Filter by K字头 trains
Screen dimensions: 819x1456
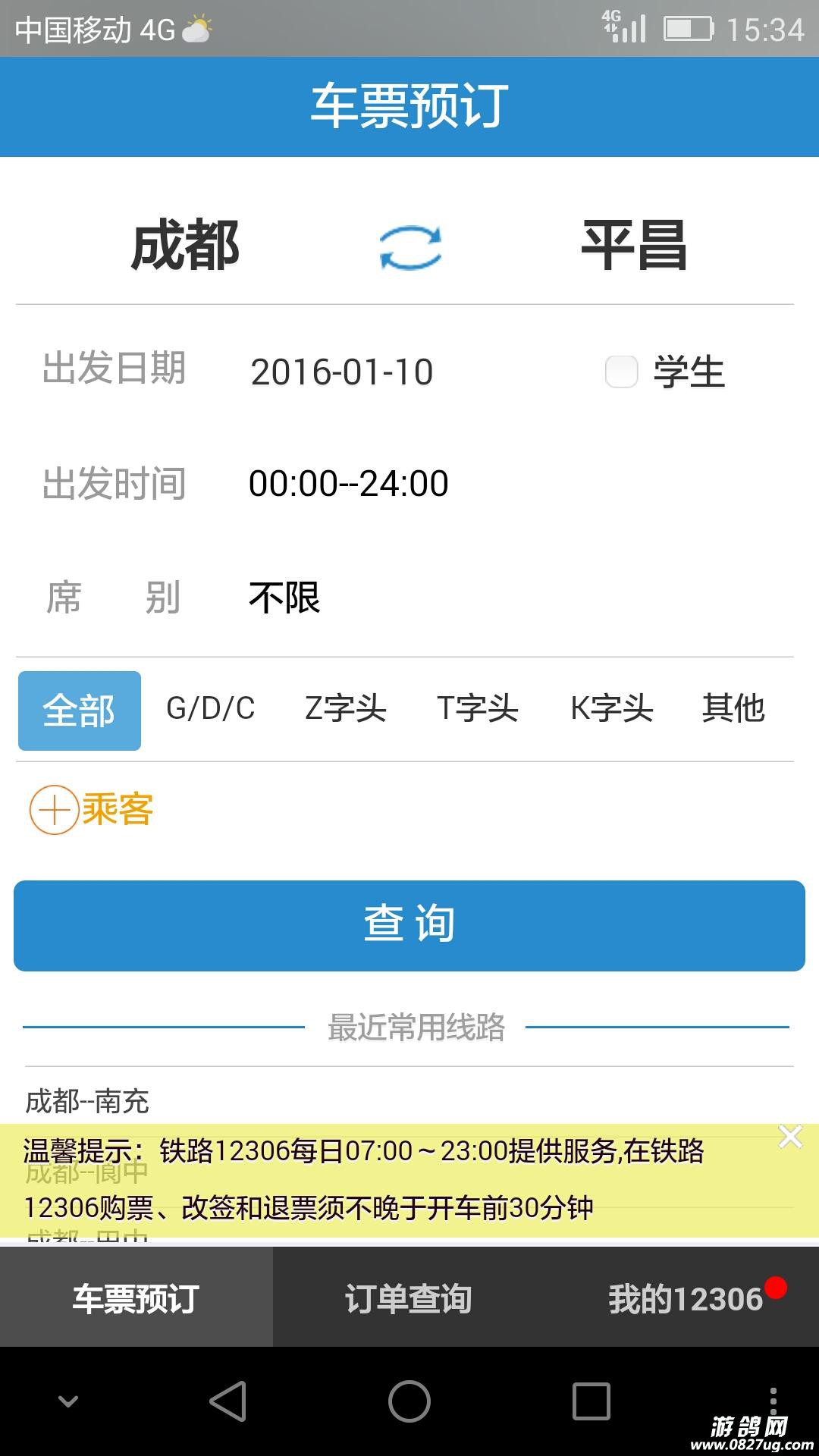pos(611,709)
